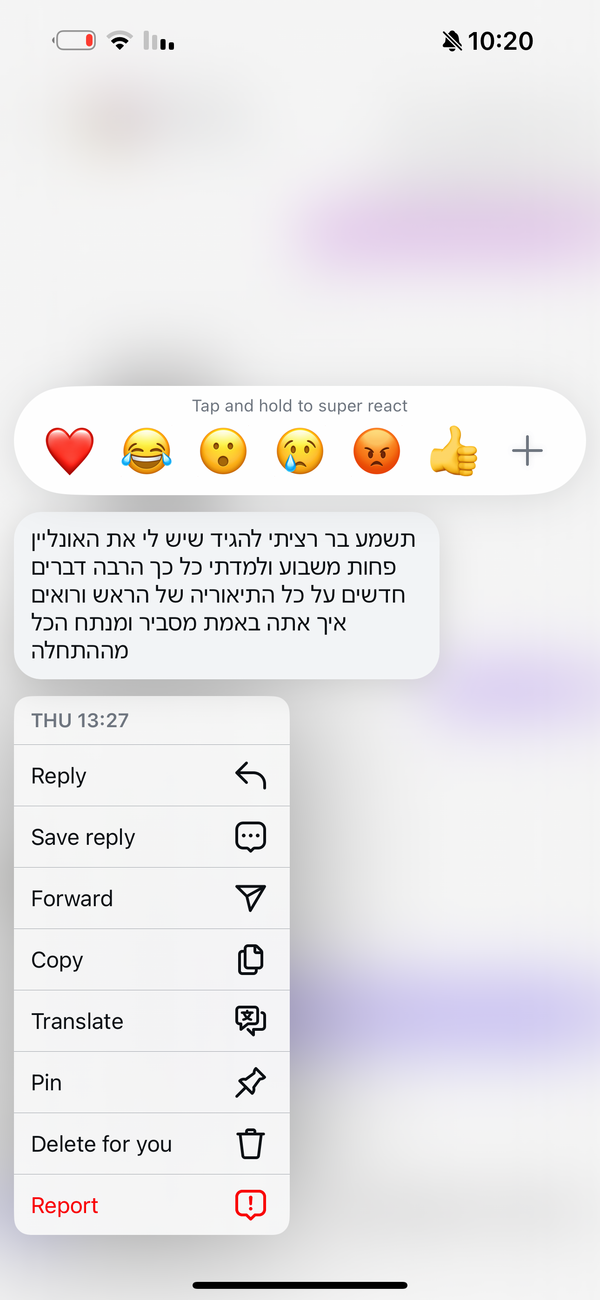
Task: React with the red heart emoji
Action: tap(70, 451)
